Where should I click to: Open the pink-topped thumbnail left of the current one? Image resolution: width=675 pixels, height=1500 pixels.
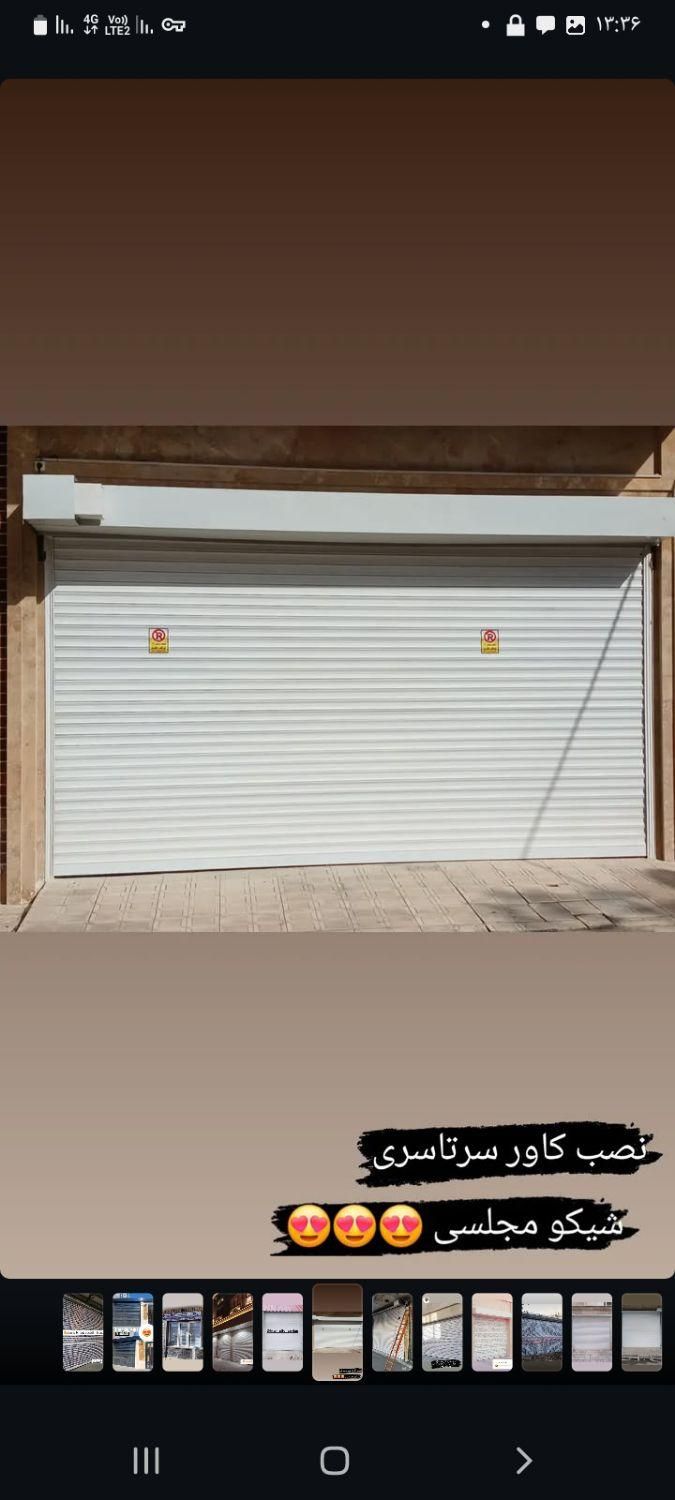282,1331
